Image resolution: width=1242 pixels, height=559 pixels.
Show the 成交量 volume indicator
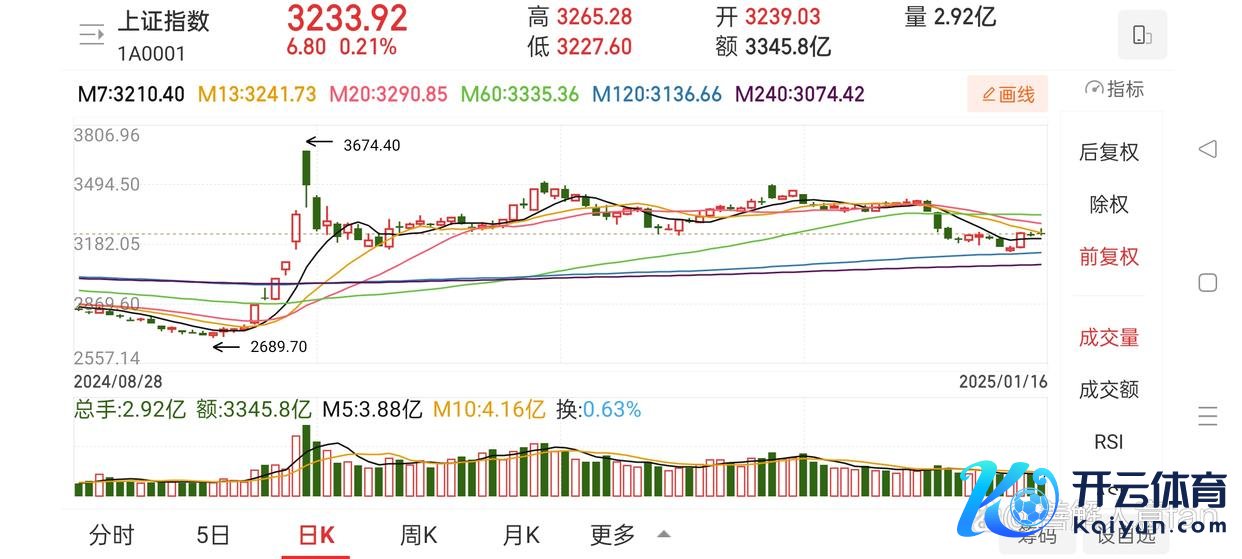point(1108,338)
